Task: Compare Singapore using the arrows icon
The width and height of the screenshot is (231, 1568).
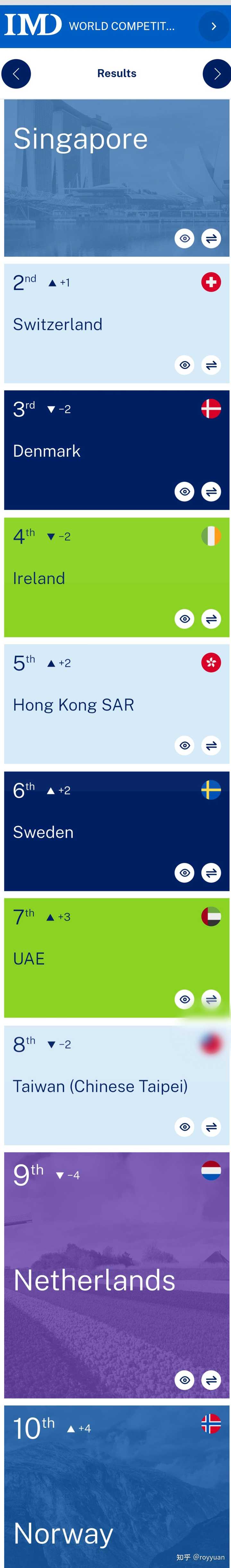Action: click(211, 238)
